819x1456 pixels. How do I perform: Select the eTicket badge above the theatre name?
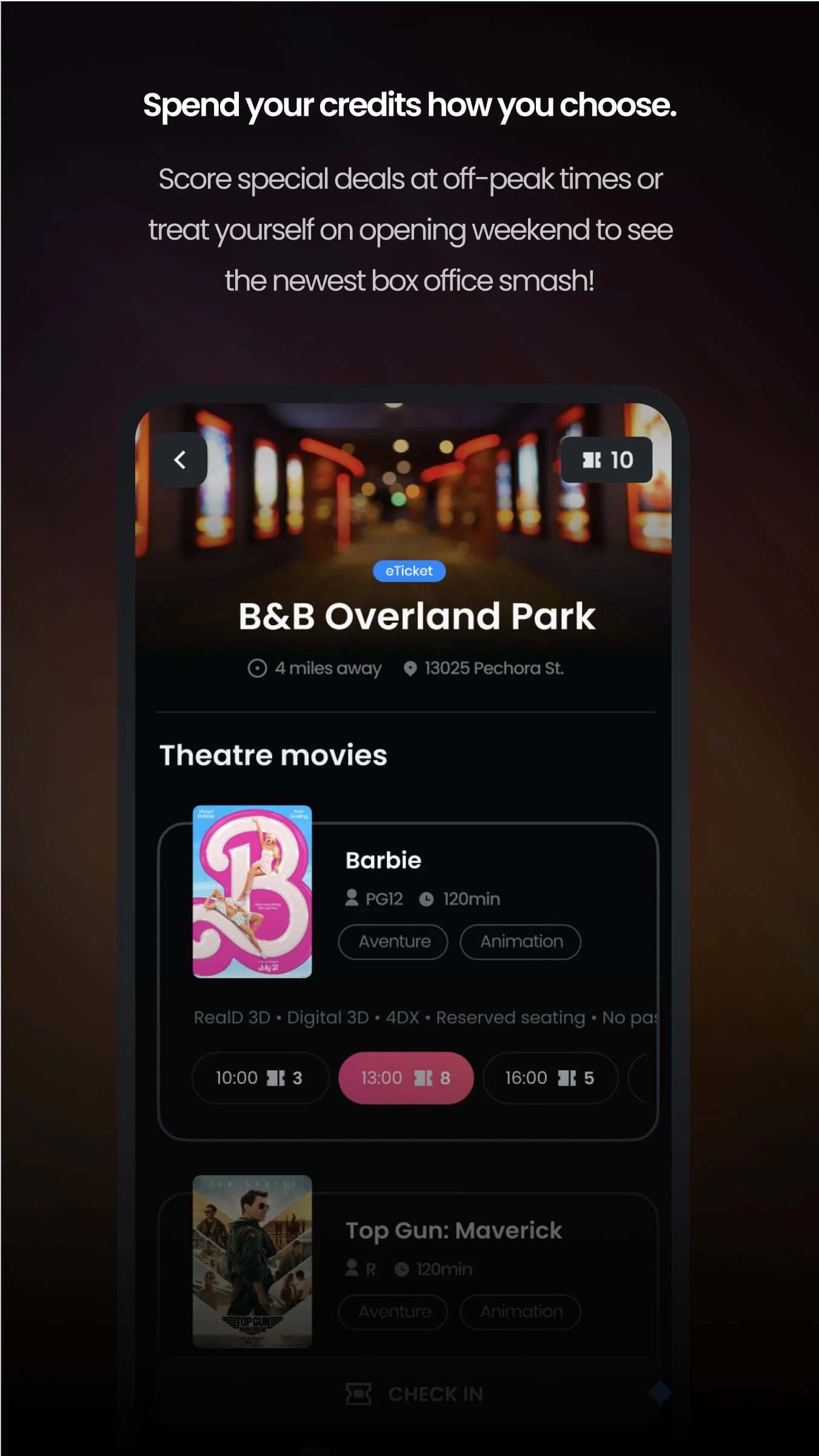click(409, 570)
